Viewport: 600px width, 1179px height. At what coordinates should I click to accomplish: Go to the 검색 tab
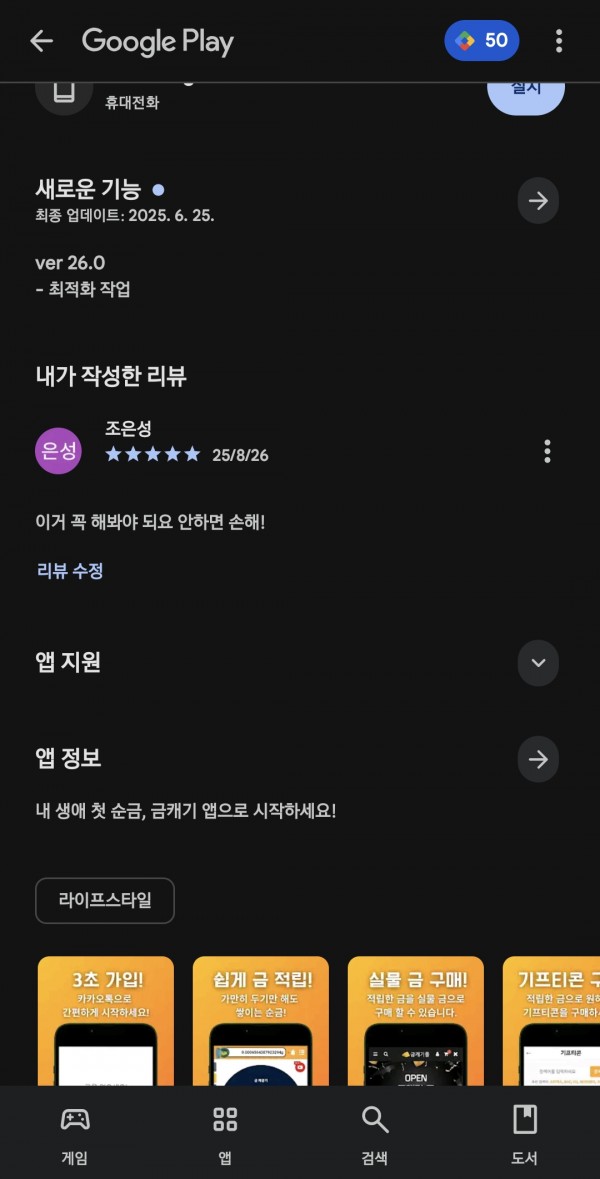click(x=375, y=1135)
